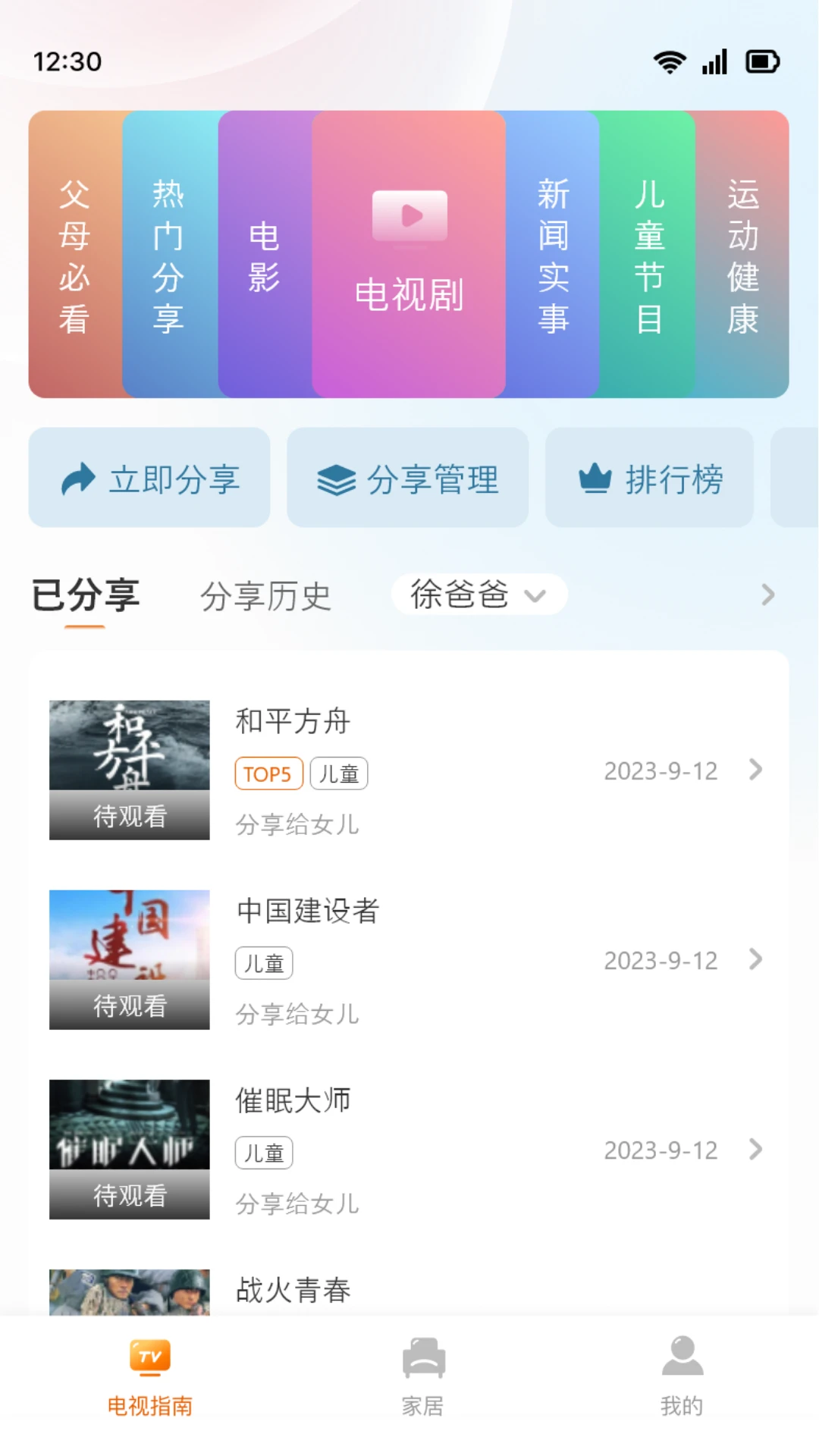Click the crown icon on 排行榜
This screenshot has height=1456, width=819.
click(596, 479)
